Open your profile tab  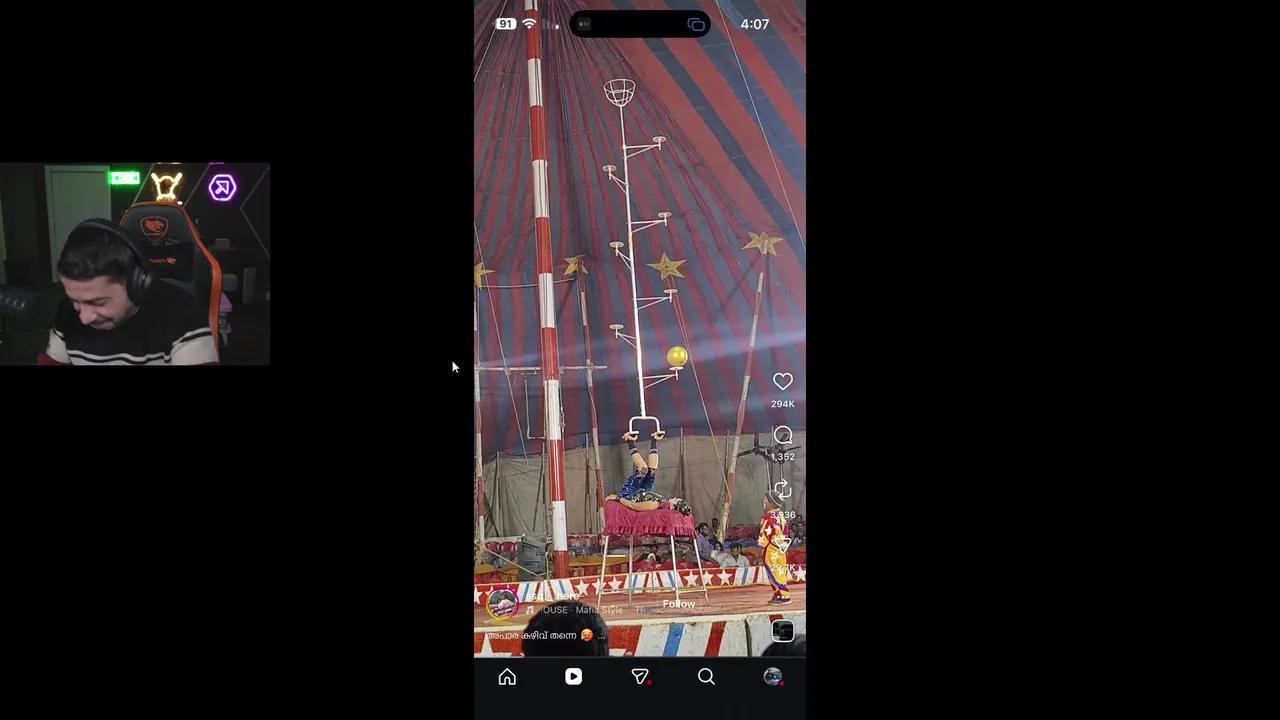pyautogui.click(x=772, y=677)
